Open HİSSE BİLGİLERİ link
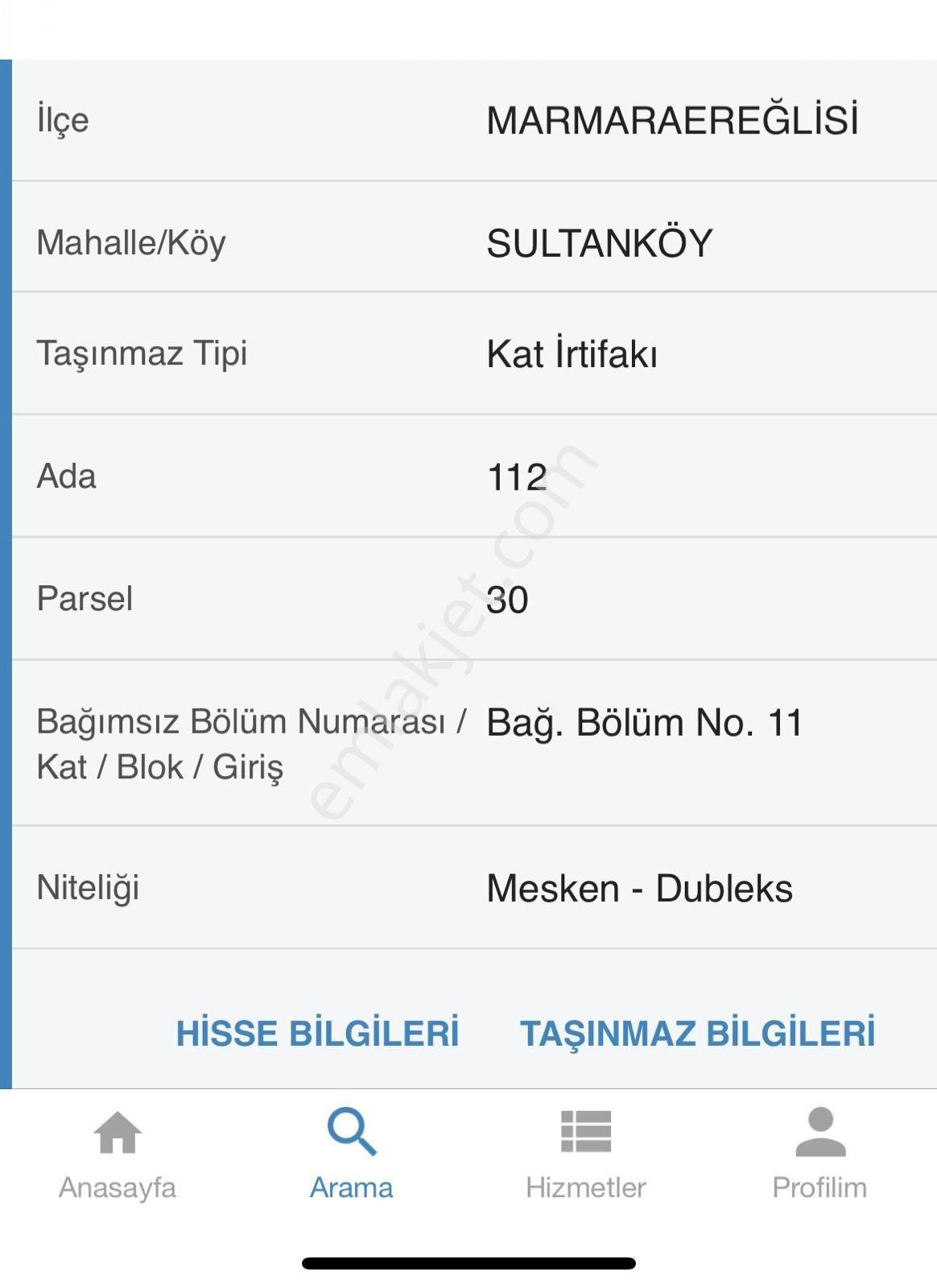The width and height of the screenshot is (937, 1288). 316,1034
